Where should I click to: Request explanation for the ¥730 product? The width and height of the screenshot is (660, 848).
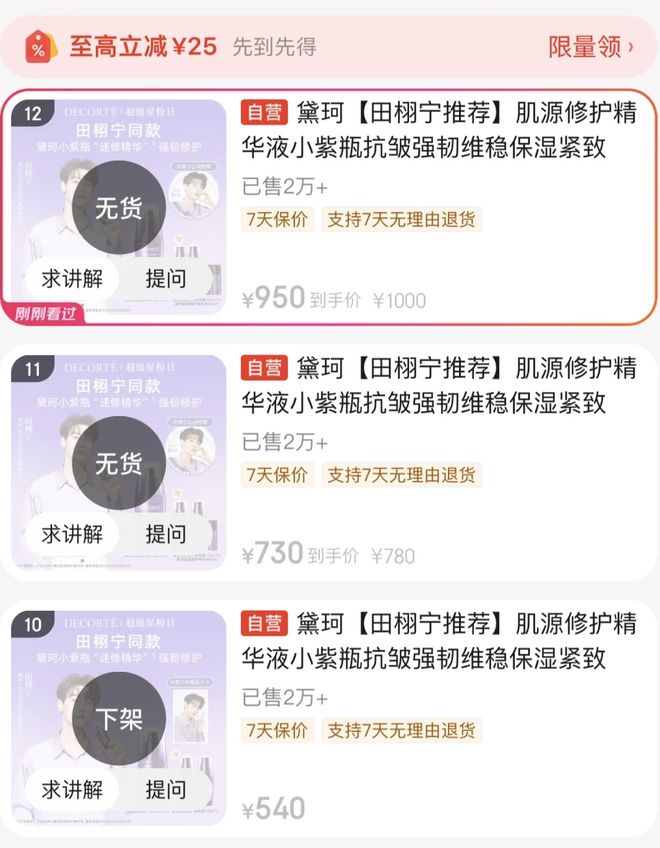pos(72,534)
